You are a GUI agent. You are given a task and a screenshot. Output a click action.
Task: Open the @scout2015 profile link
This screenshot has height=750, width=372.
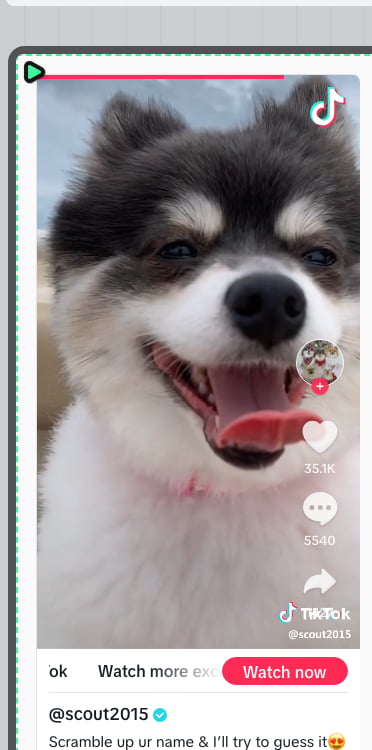[98, 715]
